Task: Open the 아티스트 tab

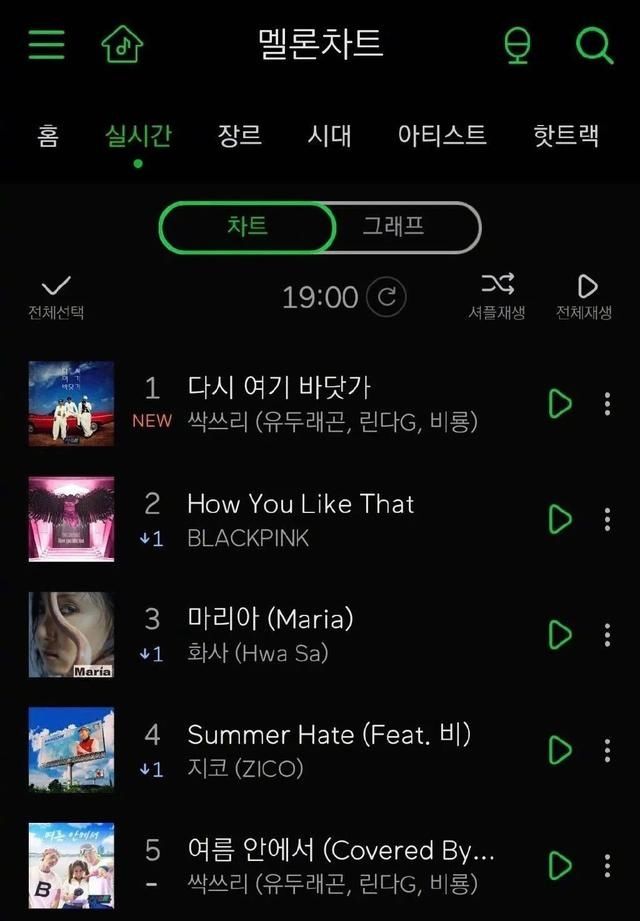Action: pyautogui.click(x=442, y=135)
